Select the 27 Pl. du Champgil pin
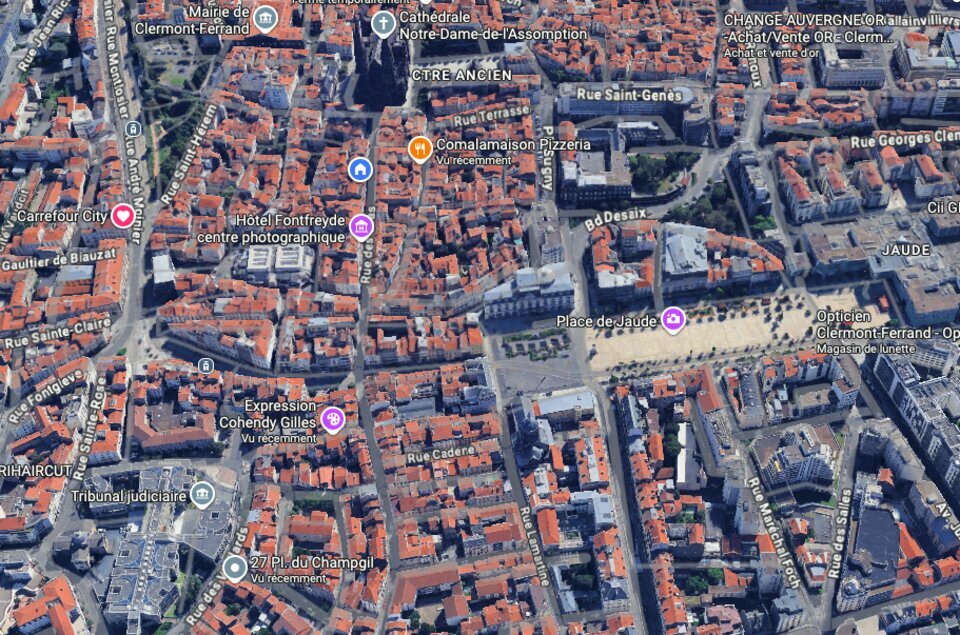The image size is (960, 635). pyautogui.click(x=235, y=568)
